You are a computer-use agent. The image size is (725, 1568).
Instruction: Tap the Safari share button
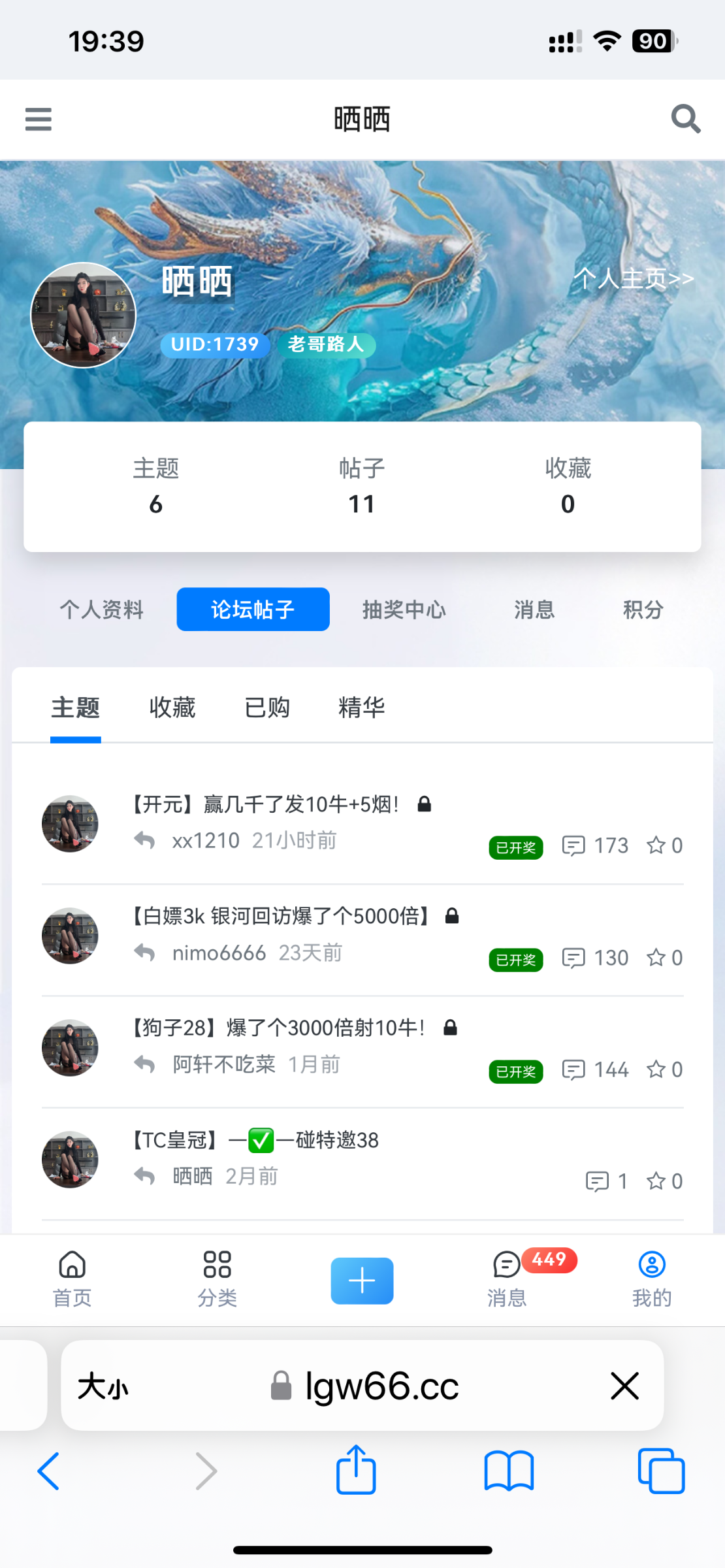pos(356,1470)
